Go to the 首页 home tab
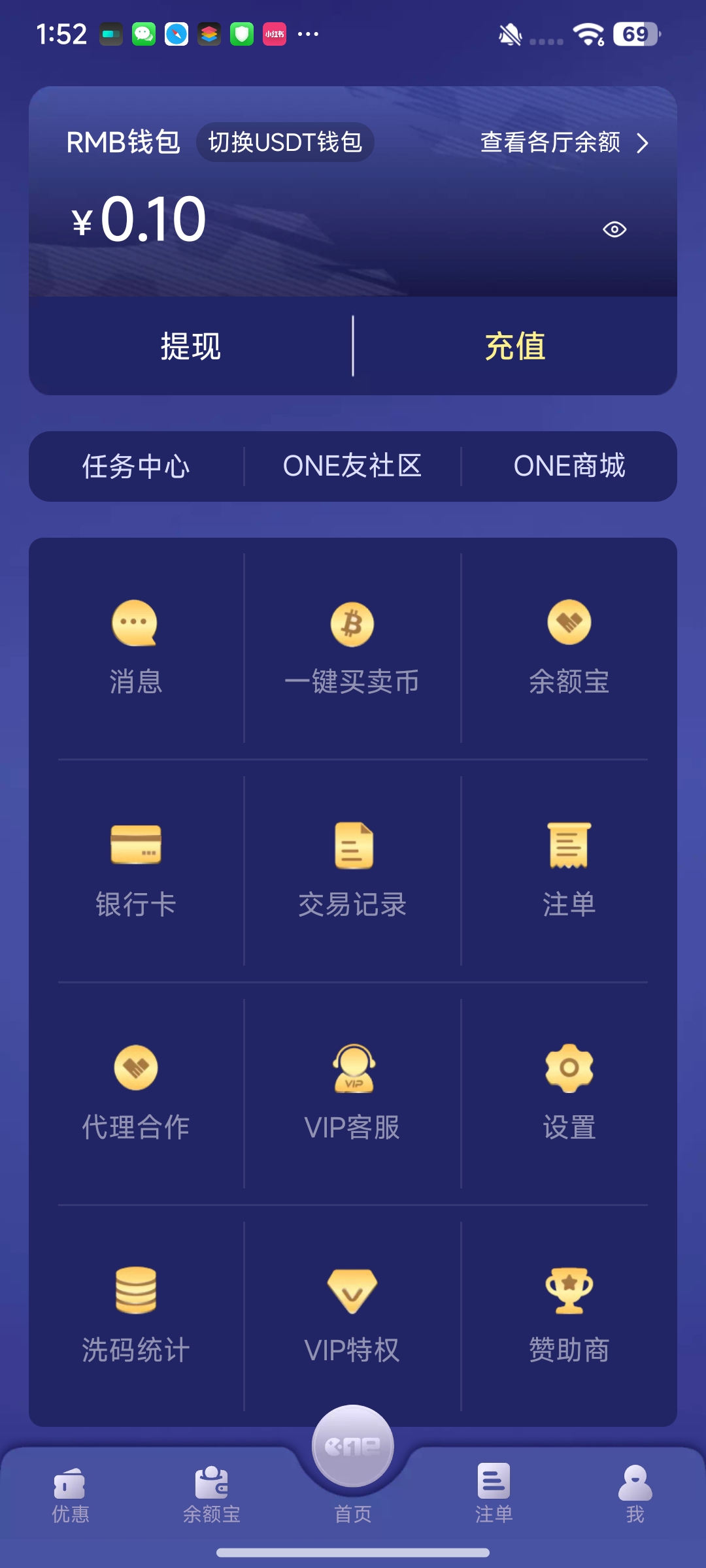The height and width of the screenshot is (1568, 706). [x=353, y=1463]
